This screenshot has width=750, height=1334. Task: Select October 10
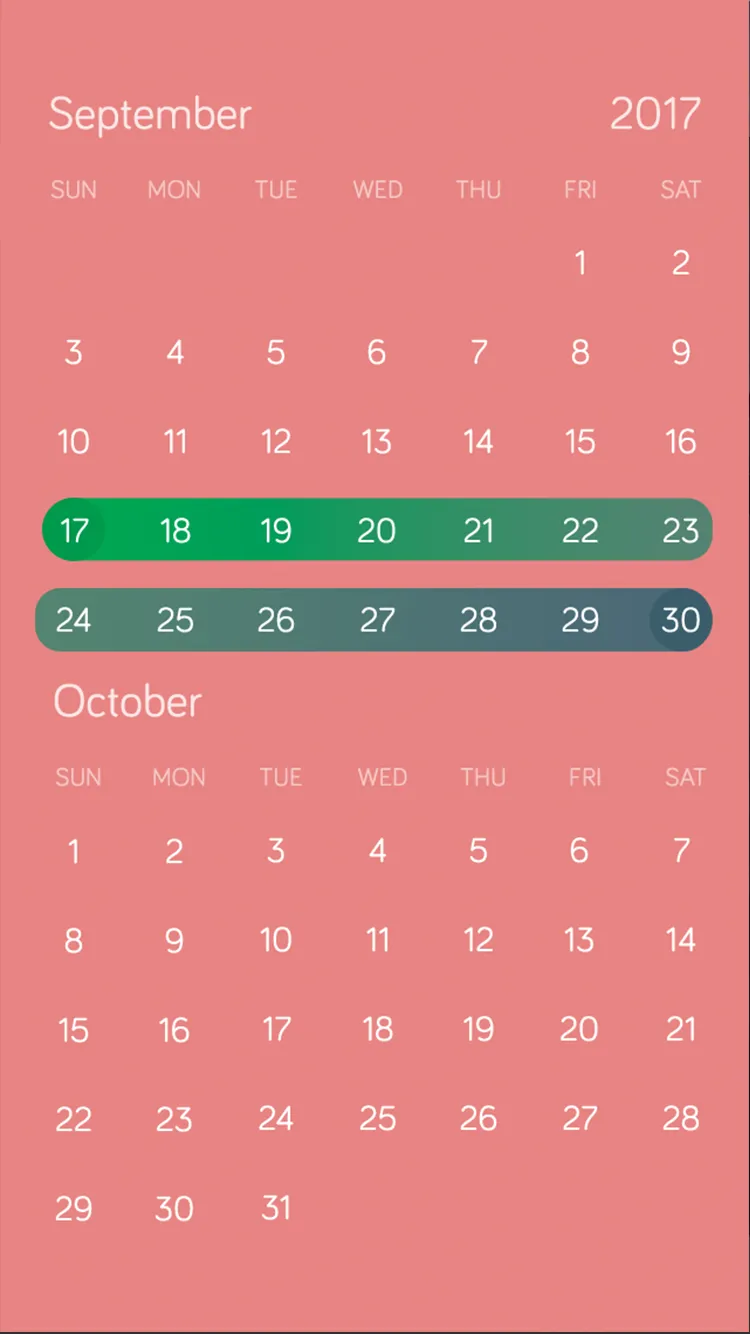[x=276, y=940]
